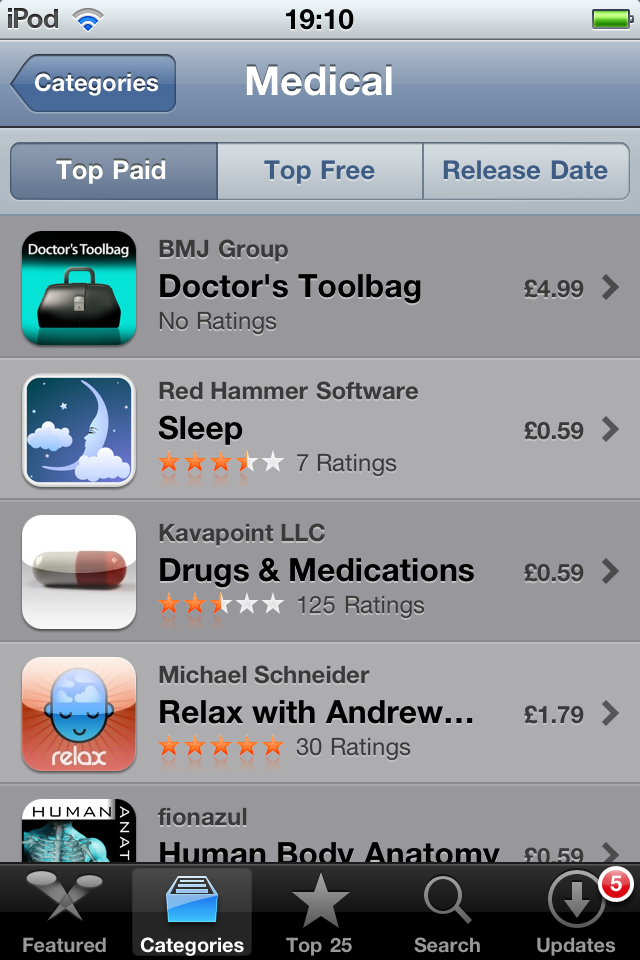Viewport: 640px width, 960px height.
Task: Open the Sleep app by Red Hammer
Action: point(320,430)
